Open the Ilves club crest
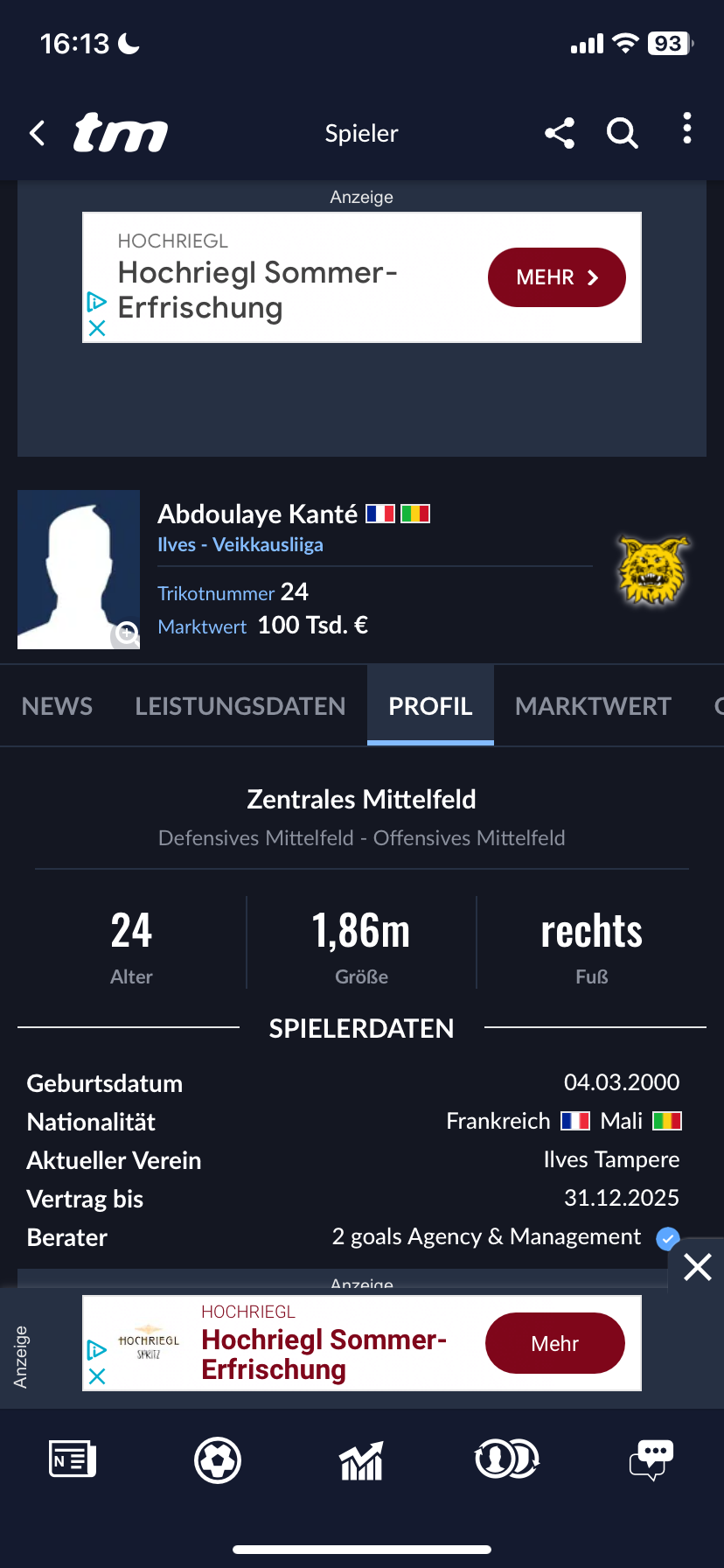Viewport: 724px width, 1568px height. 653,570
